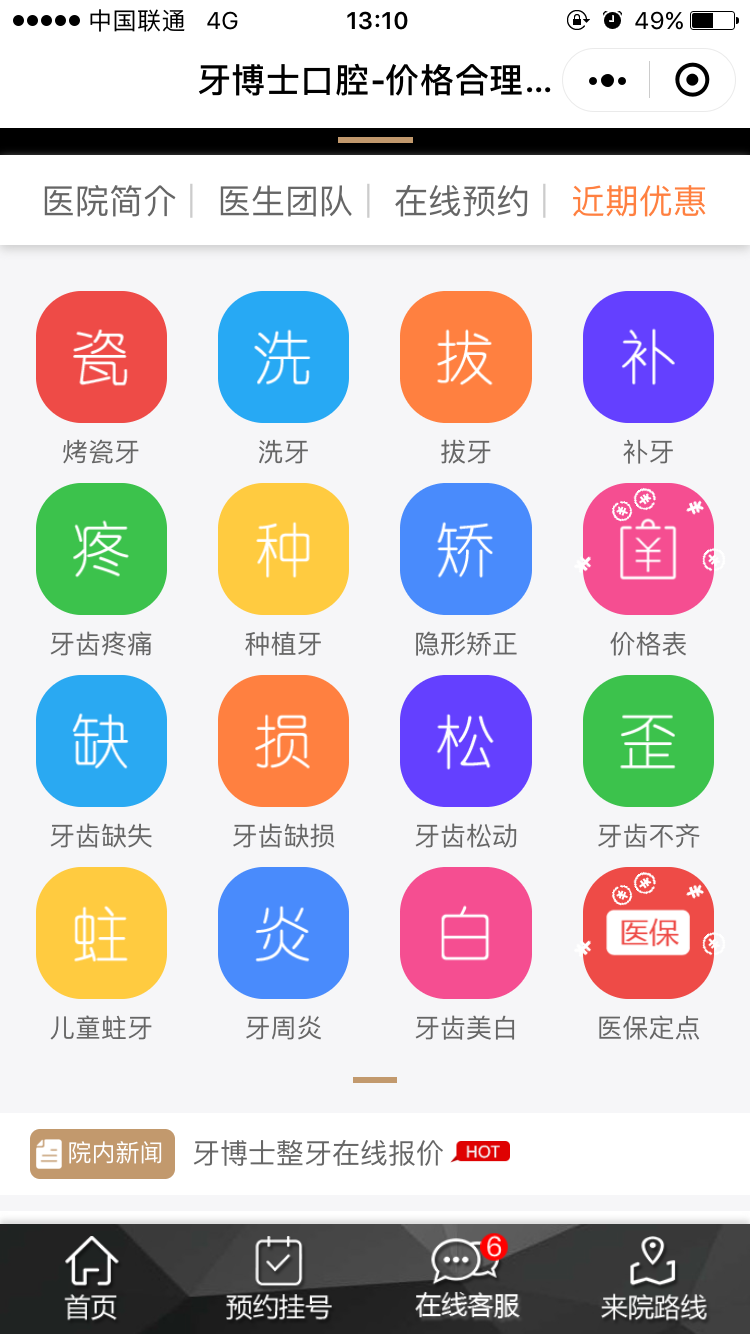Open the 拔牙 service

[x=466, y=357]
